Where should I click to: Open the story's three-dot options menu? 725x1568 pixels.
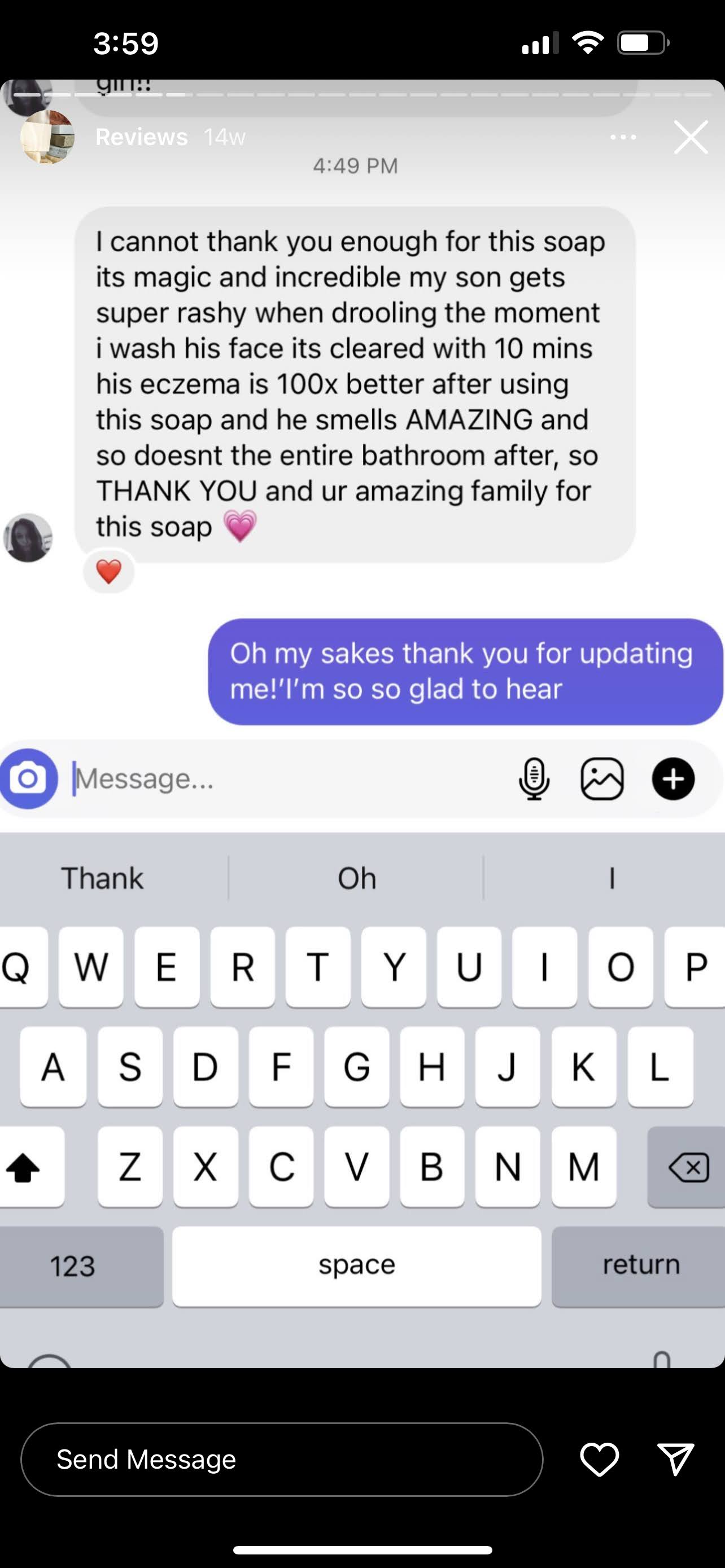point(623,138)
